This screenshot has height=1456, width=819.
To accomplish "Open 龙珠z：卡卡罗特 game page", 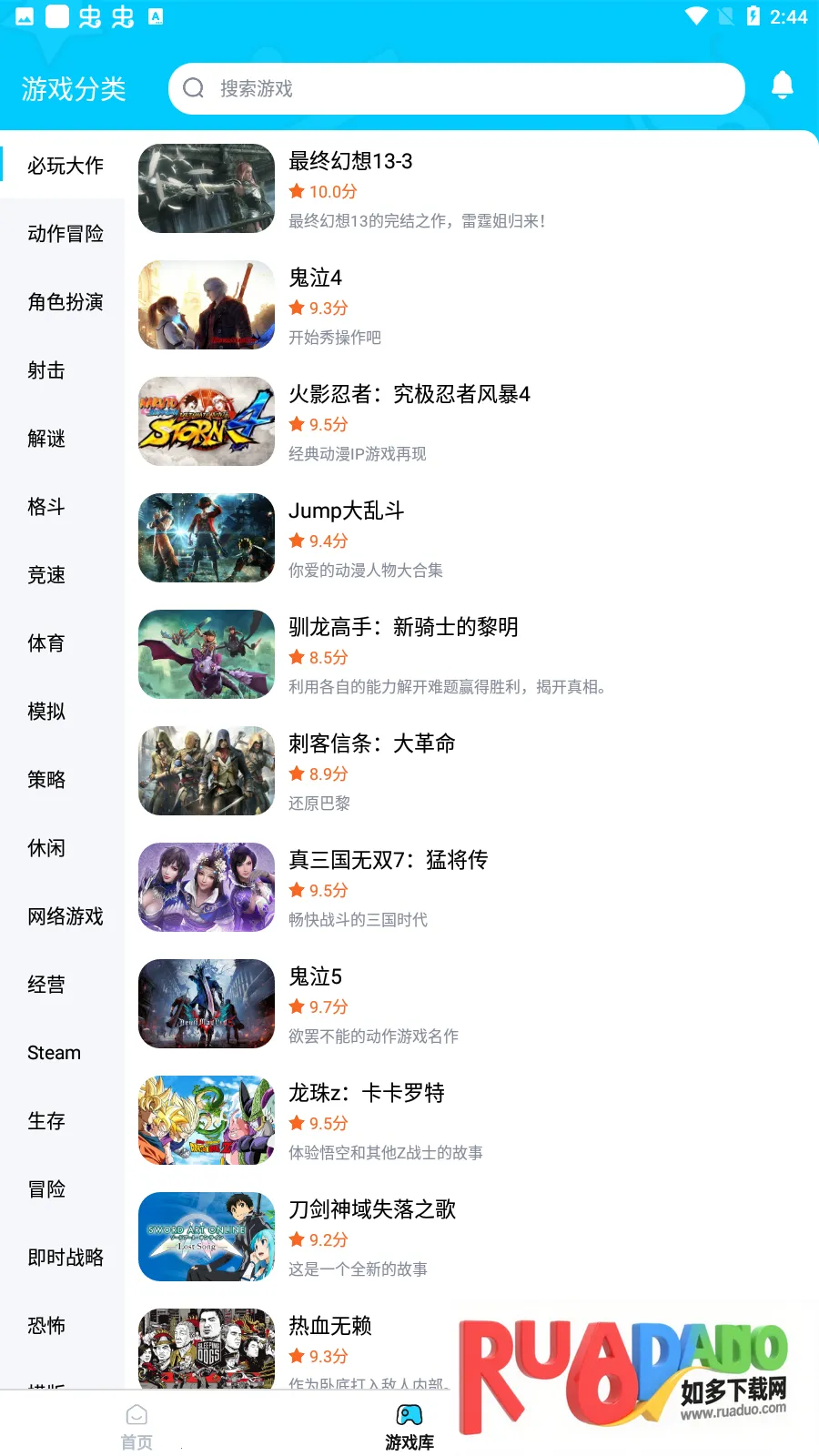I will click(x=366, y=1094).
